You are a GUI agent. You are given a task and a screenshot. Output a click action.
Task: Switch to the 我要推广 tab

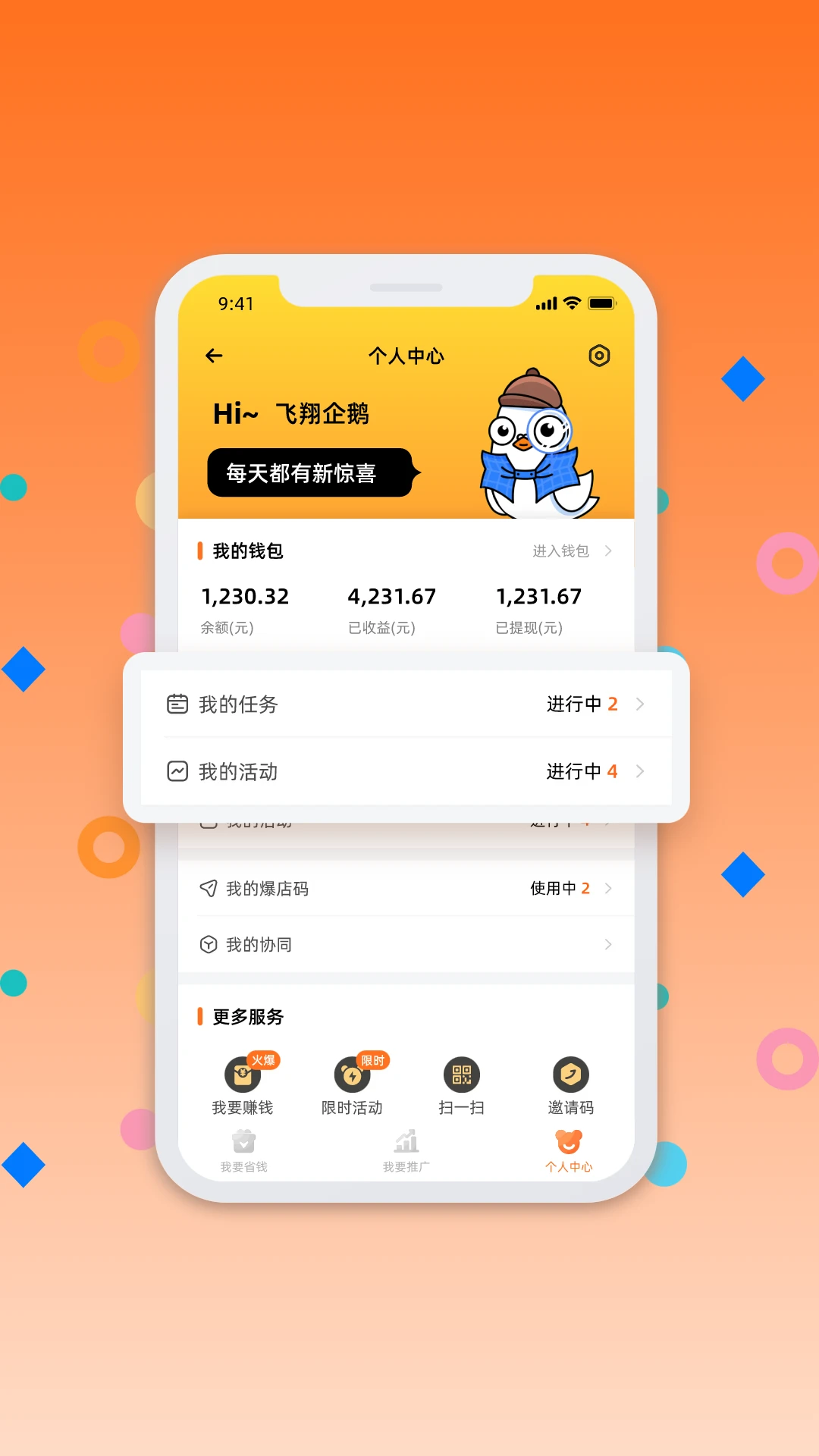[x=406, y=1141]
